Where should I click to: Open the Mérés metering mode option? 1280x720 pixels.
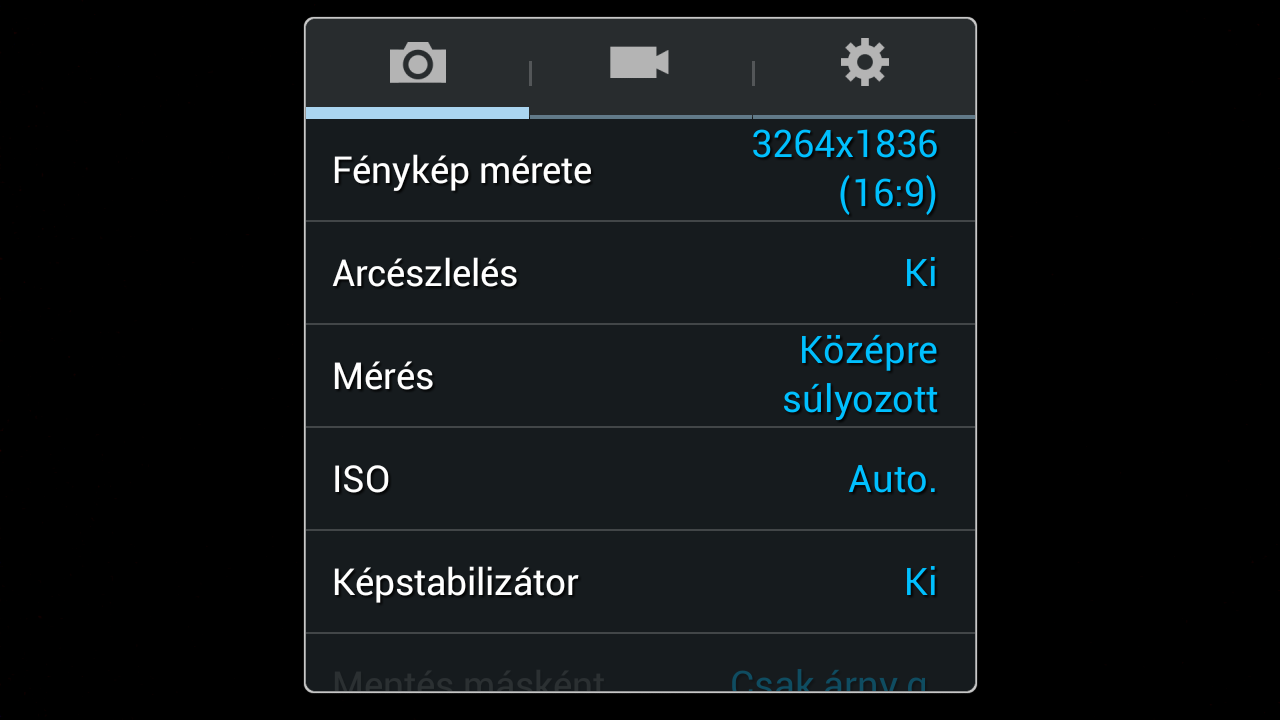pos(640,376)
